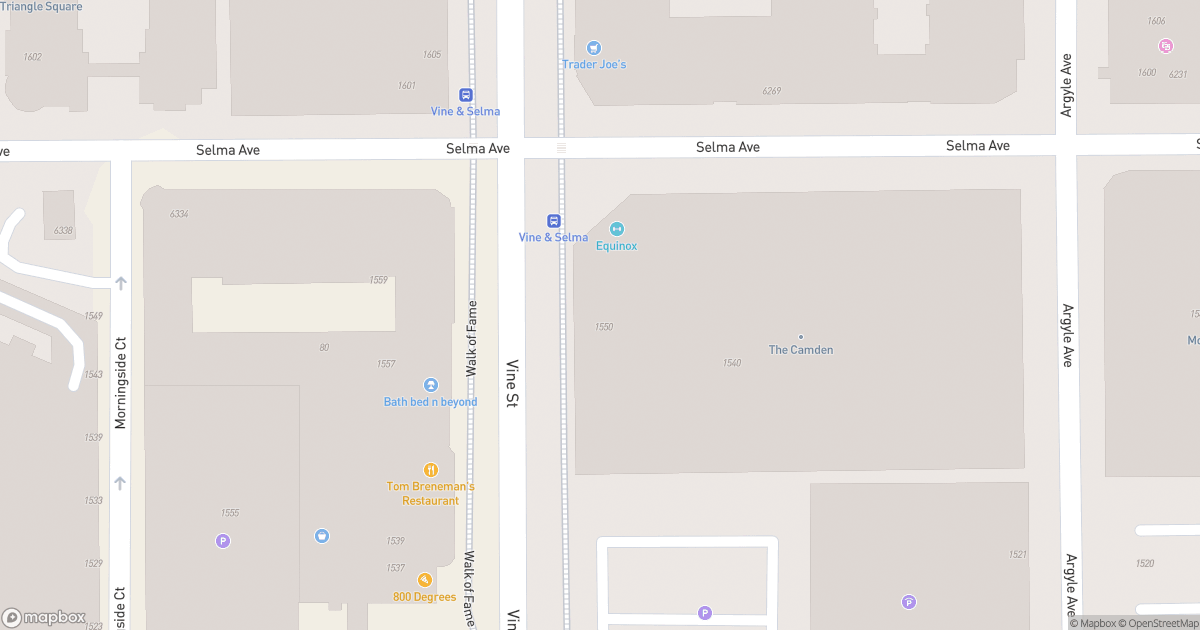Select the Vine & Selma bus stop beside Equinox

coord(553,221)
